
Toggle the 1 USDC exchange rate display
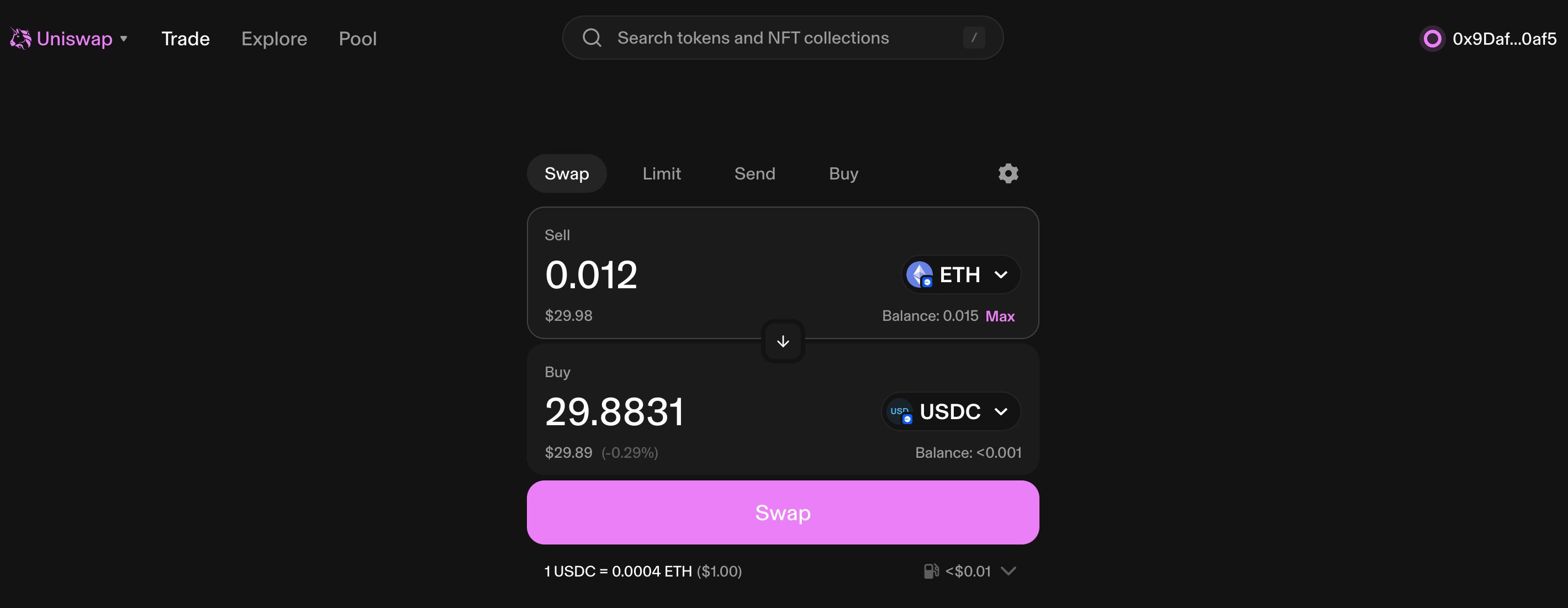click(642, 572)
